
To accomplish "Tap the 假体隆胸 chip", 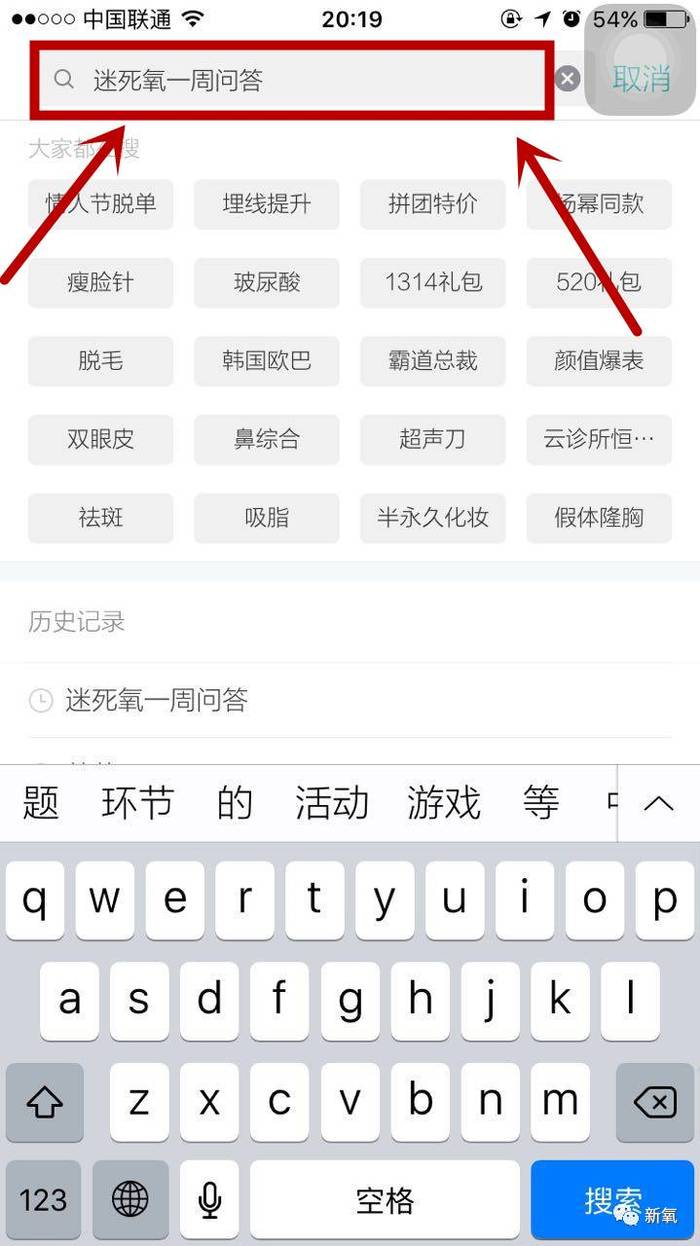I will point(599,518).
